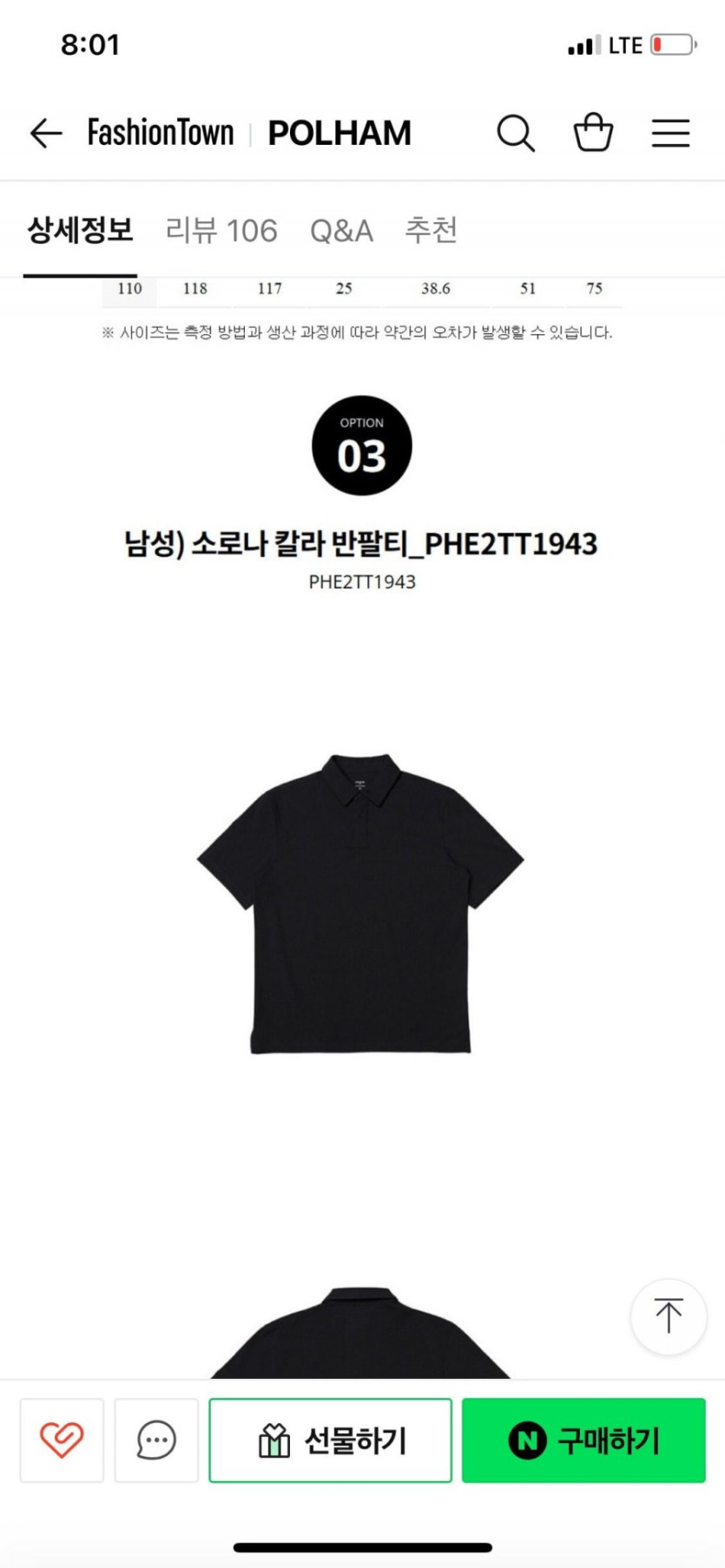Viewport: 725px width, 1568px height.
Task: Open the search magnifier
Action: tap(516, 134)
